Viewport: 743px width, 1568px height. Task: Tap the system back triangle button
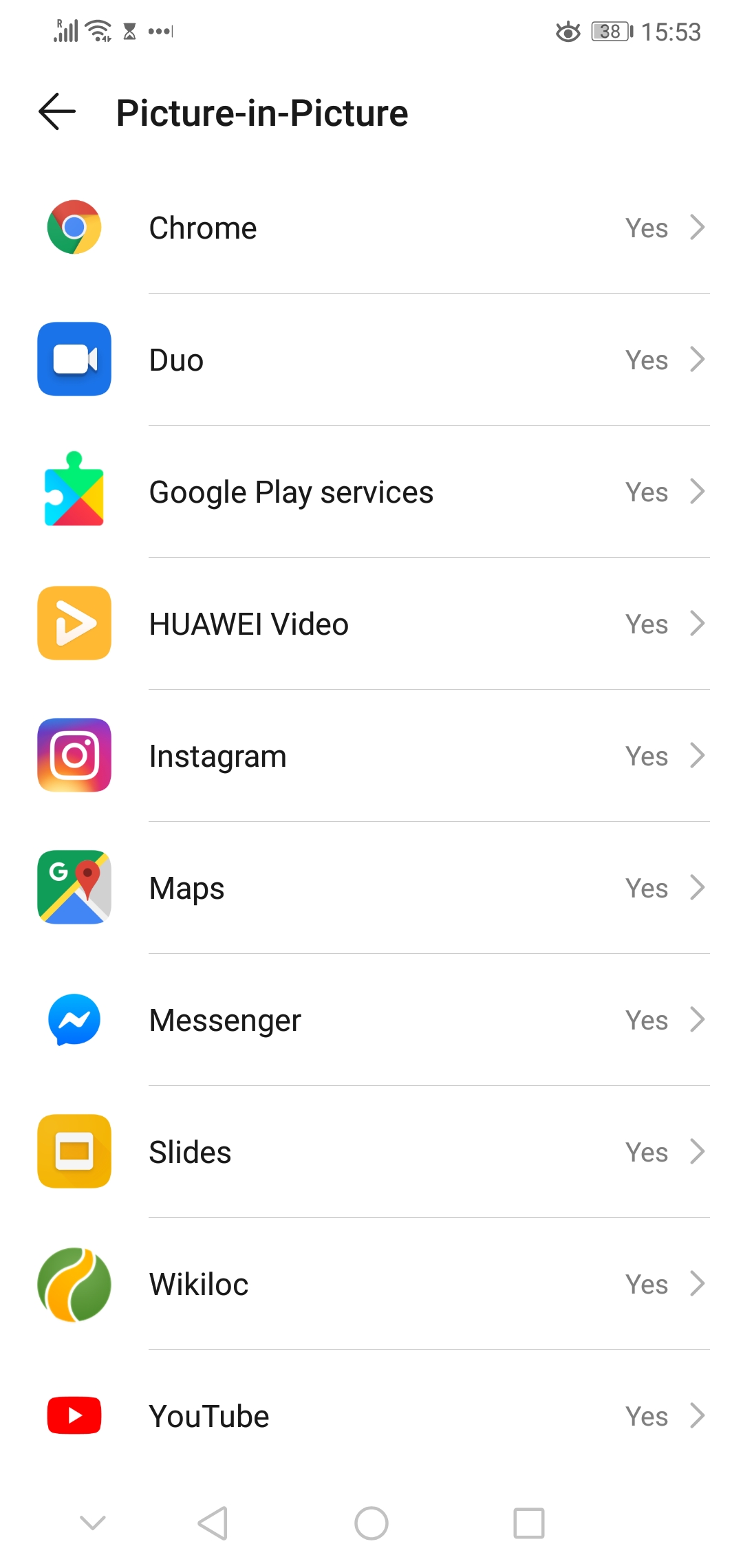click(x=213, y=1523)
